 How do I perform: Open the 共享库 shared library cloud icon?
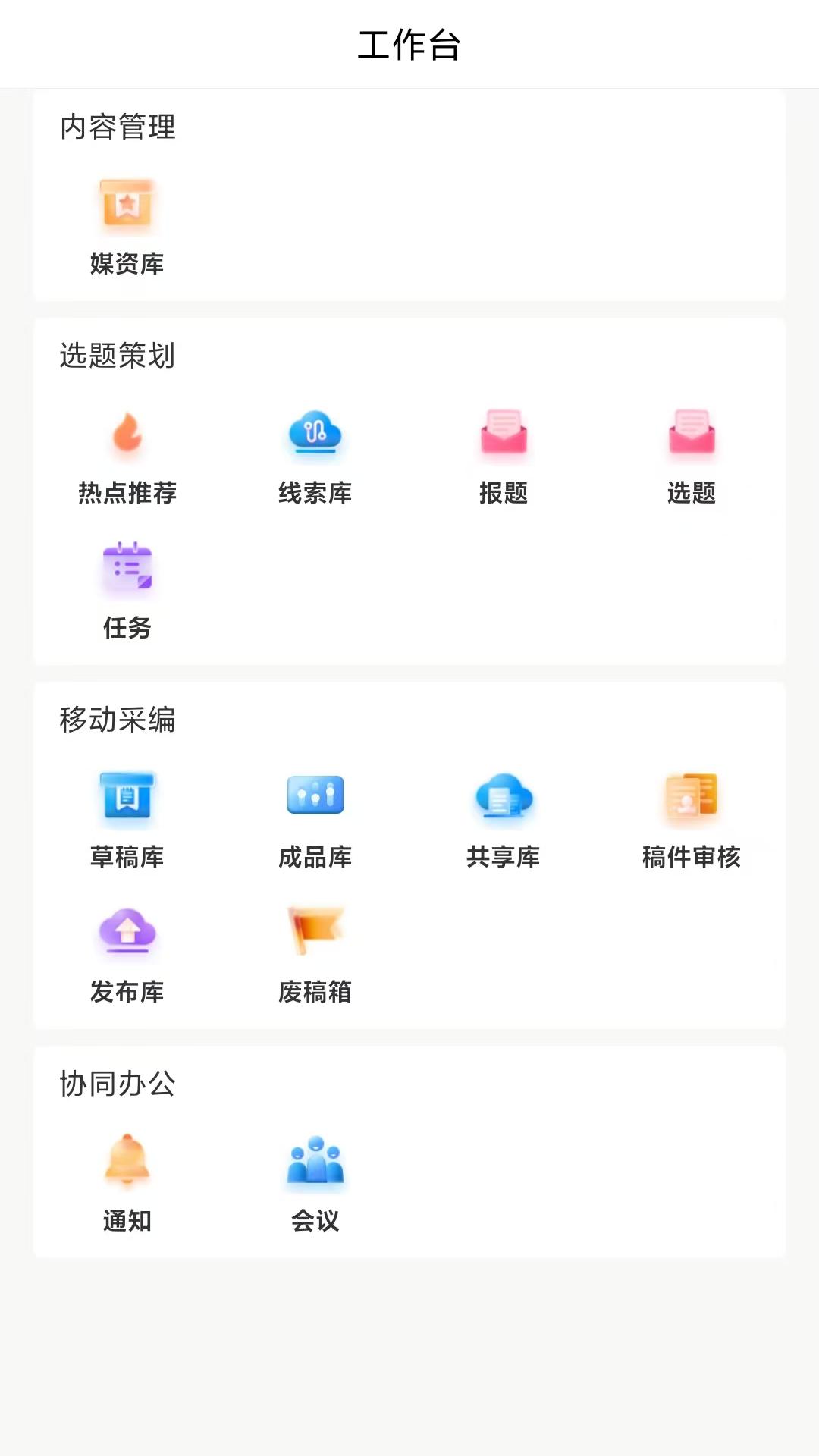click(504, 798)
